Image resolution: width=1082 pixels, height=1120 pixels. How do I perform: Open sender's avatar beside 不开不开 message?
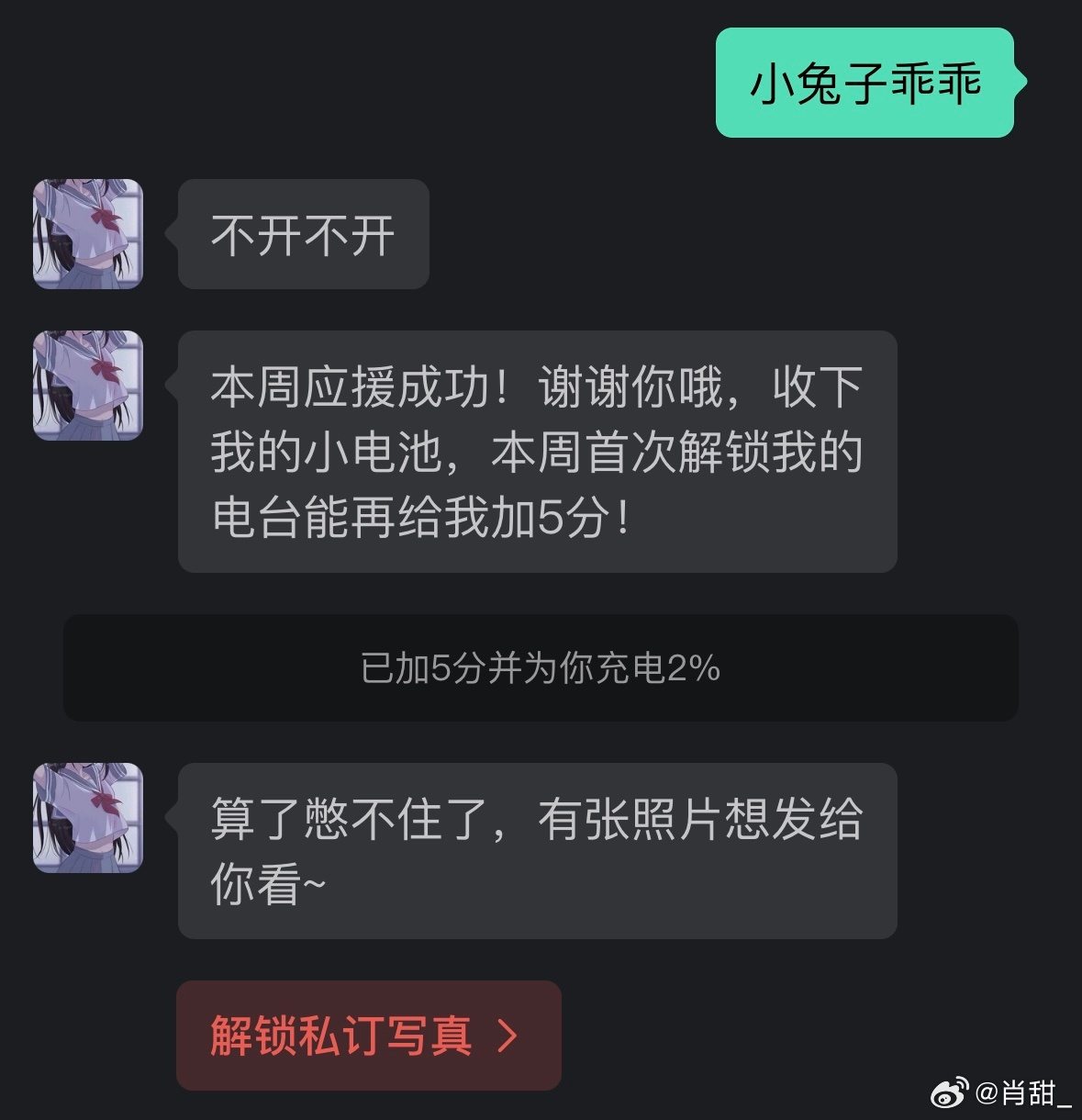click(88, 234)
